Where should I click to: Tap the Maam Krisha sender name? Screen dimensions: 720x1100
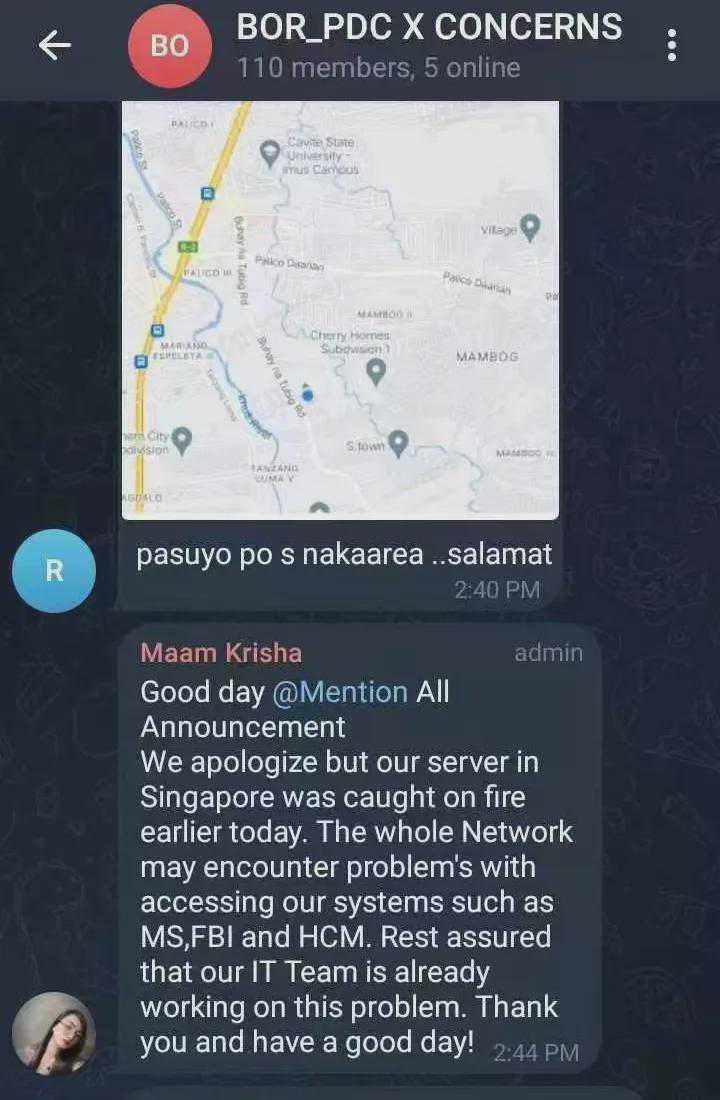(x=221, y=653)
